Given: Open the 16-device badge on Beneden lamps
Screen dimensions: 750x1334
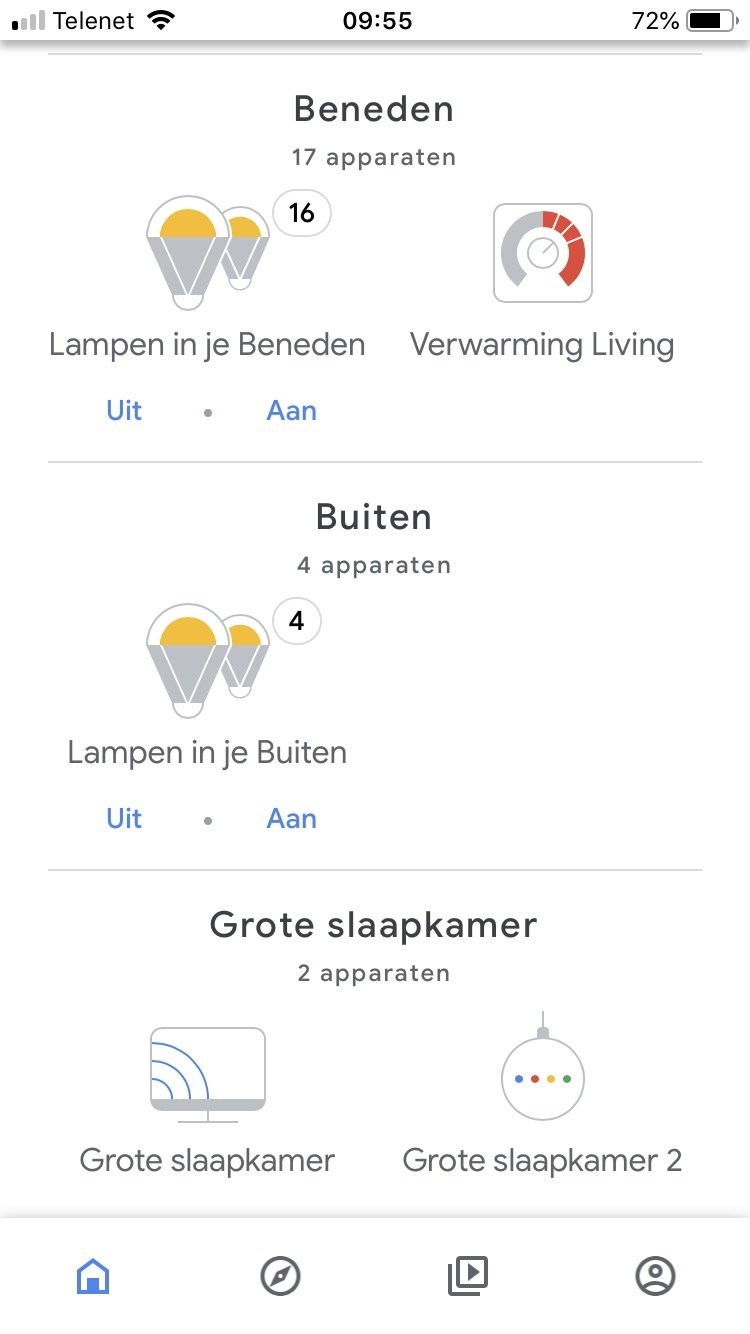Looking at the screenshot, I should [x=300, y=212].
